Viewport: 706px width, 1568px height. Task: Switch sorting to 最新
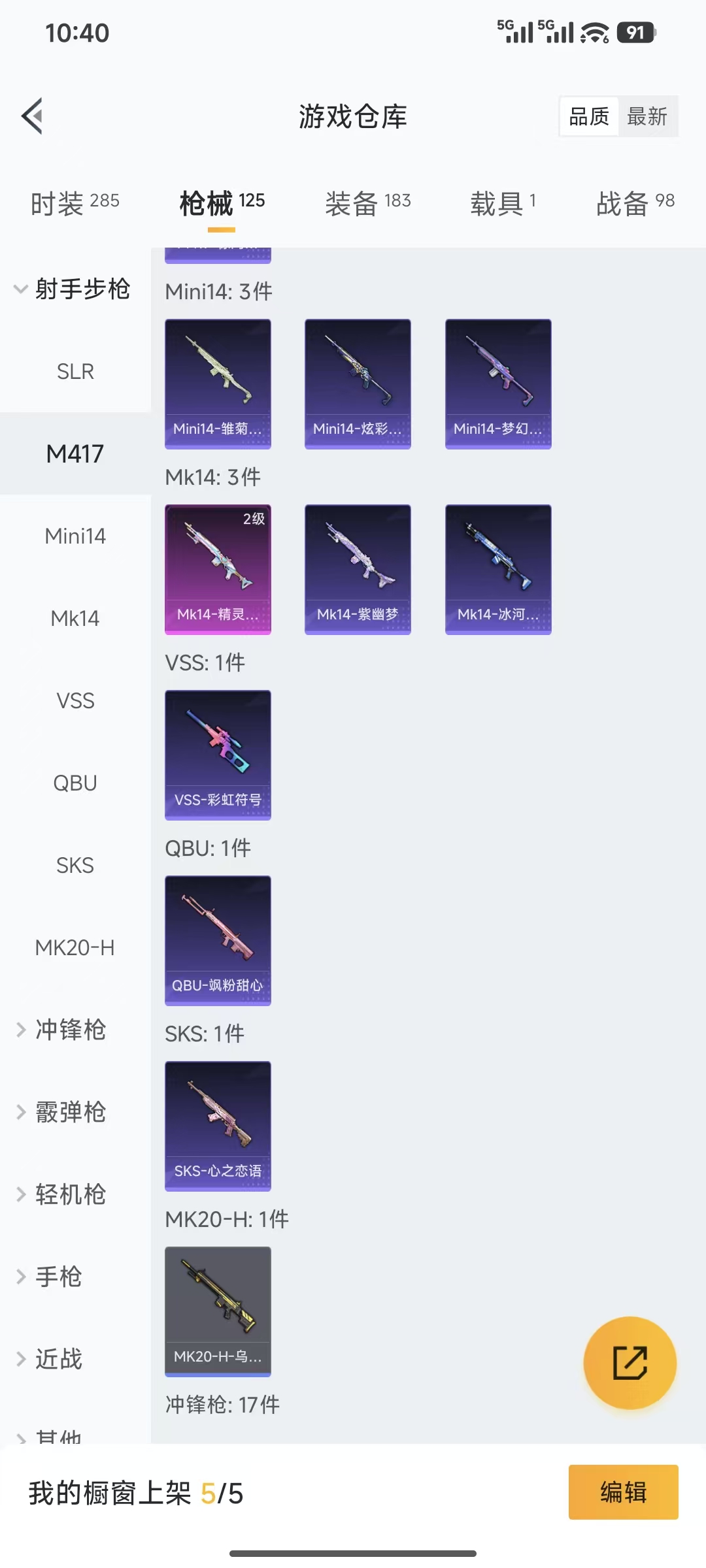pyautogui.click(x=648, y=116)
